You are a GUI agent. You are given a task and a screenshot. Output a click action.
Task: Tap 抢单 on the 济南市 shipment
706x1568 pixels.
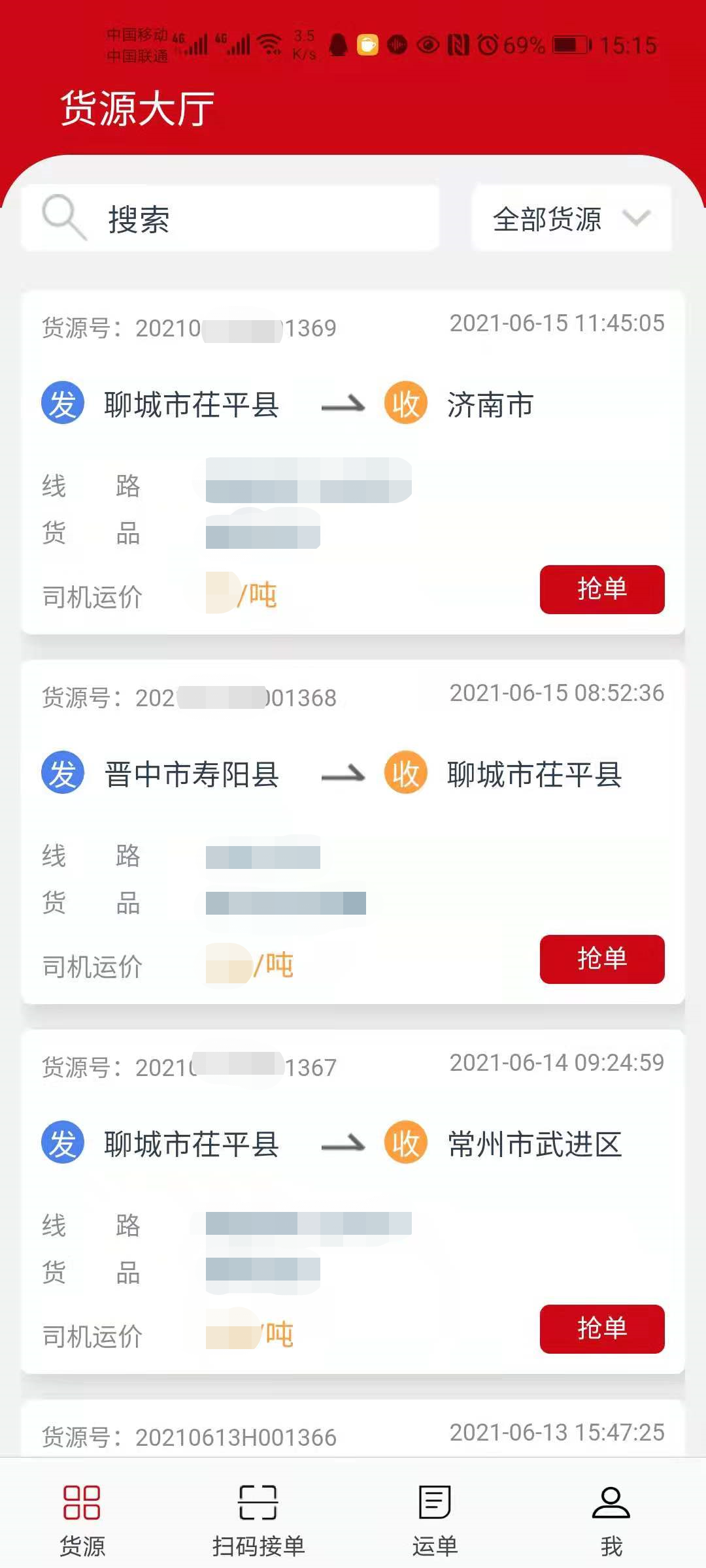[602, 589]
